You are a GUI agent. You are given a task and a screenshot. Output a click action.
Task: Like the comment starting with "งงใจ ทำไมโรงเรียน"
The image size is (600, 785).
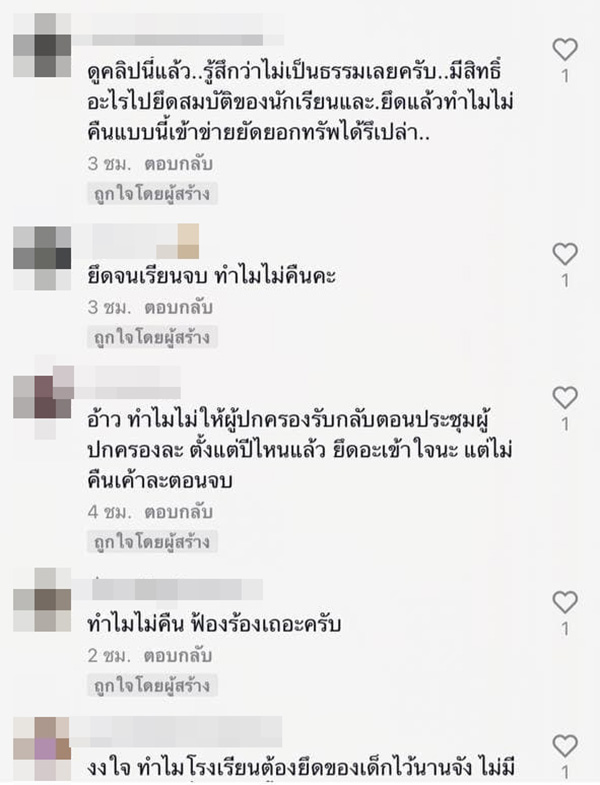pyautogui.click(x=565, y=746)
